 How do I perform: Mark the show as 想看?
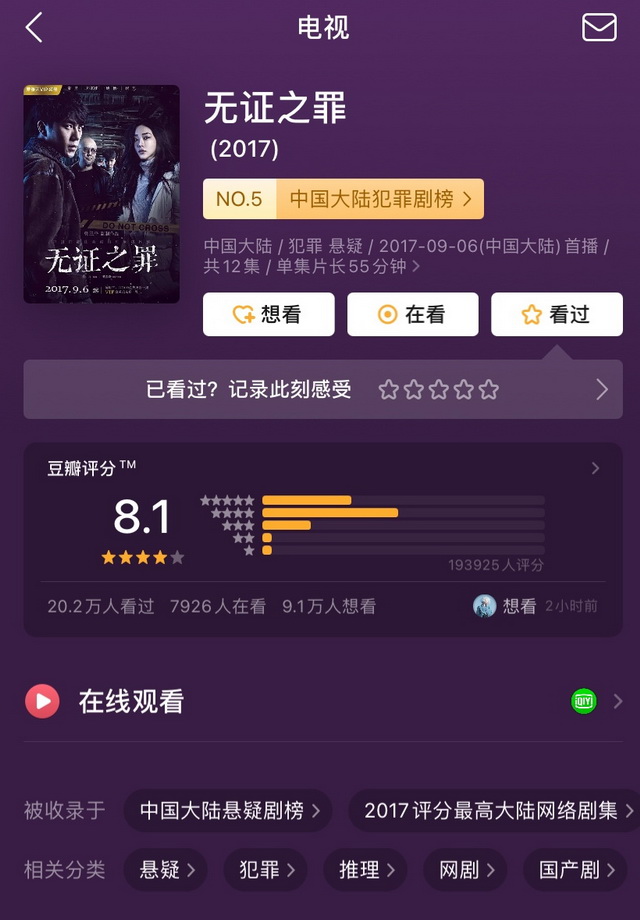(x=268, y=315)
